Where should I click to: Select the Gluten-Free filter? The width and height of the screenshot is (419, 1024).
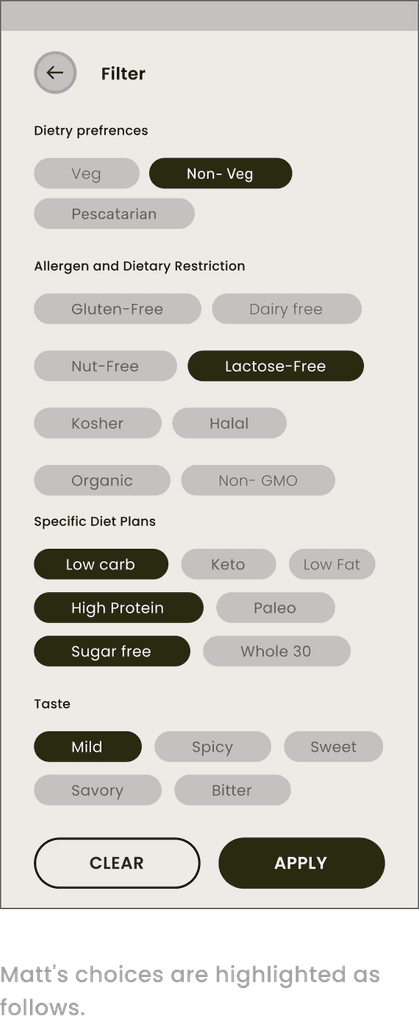click(117, 309)
